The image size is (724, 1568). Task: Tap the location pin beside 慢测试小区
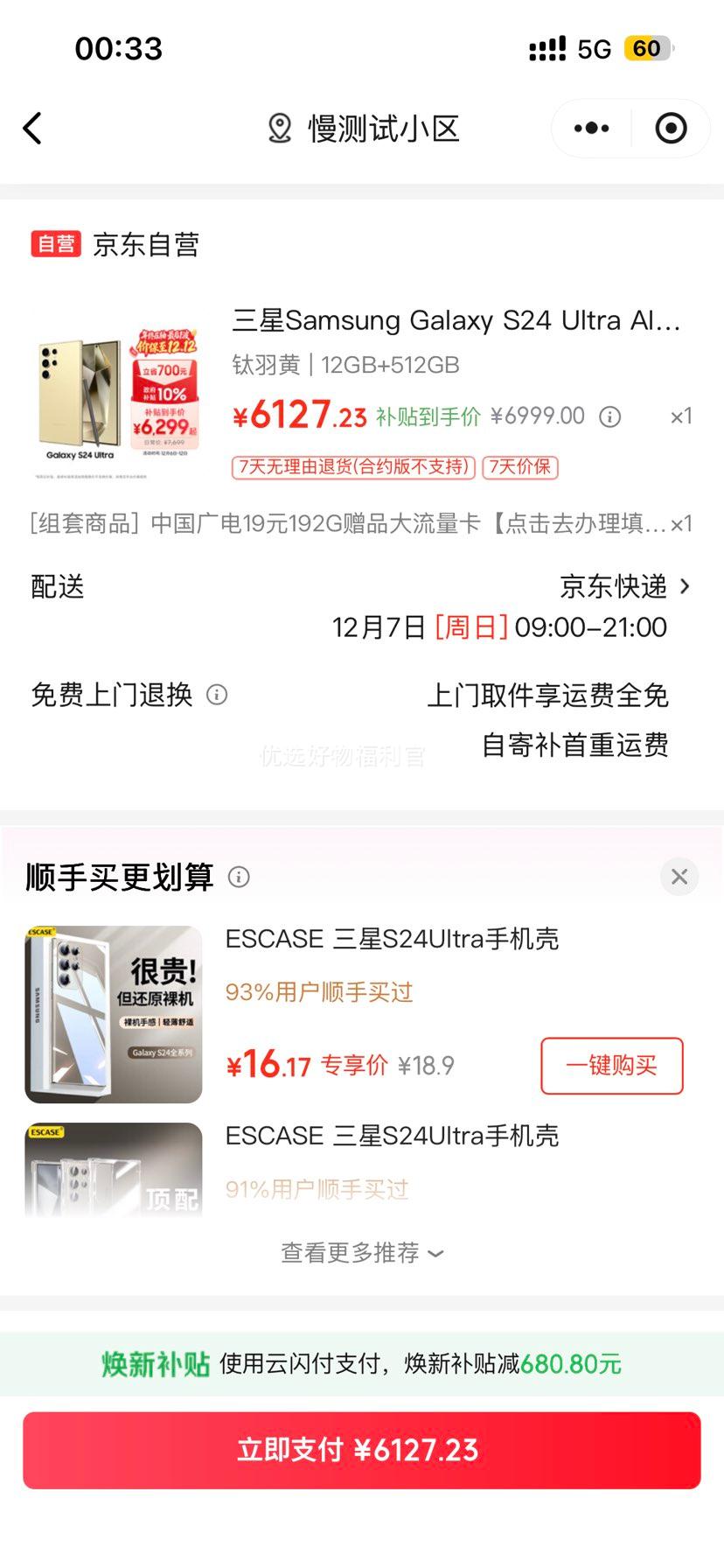point(278,128)
